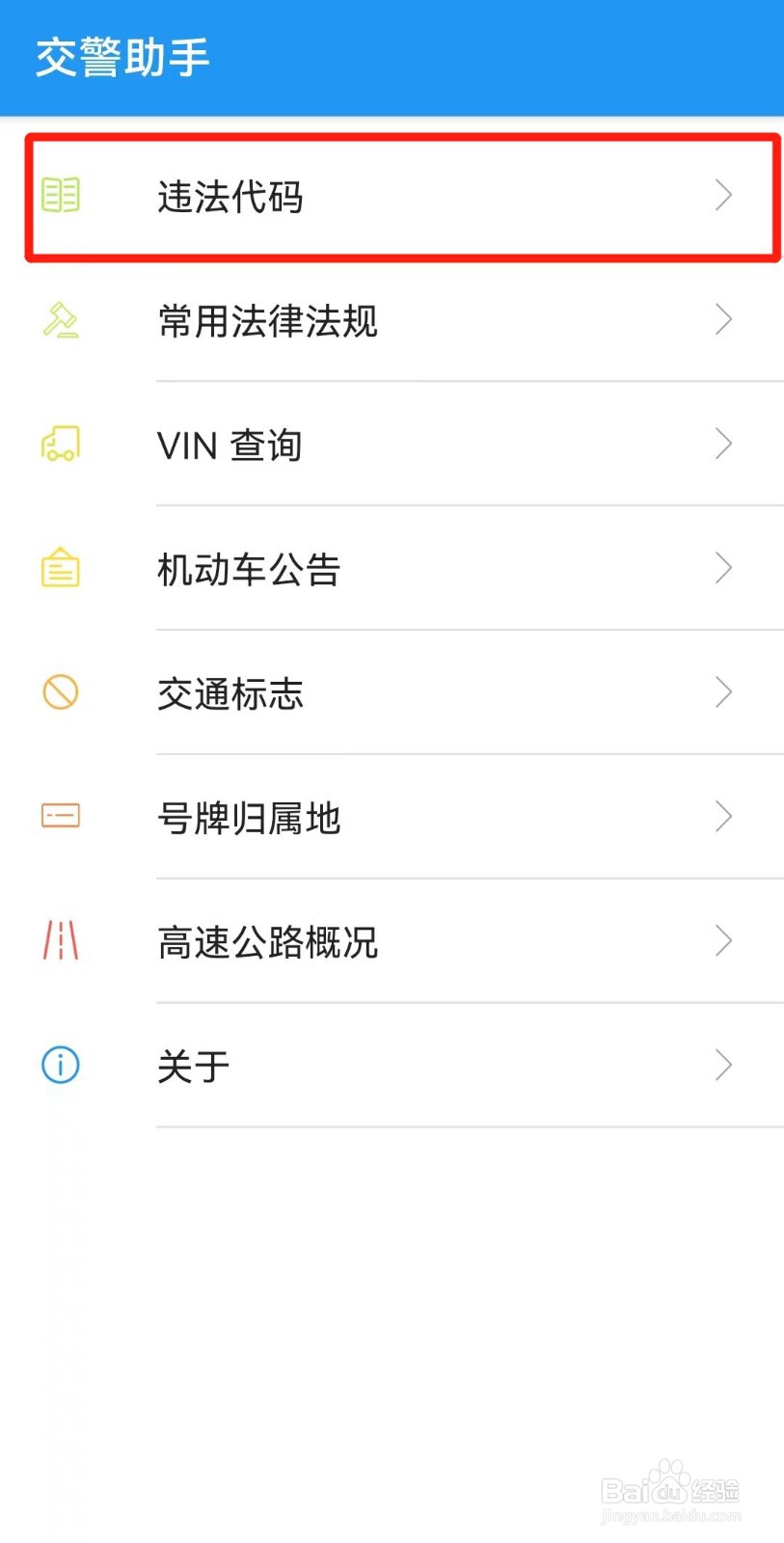
Task: Open the 关于 page
Action: point(194,1067)
